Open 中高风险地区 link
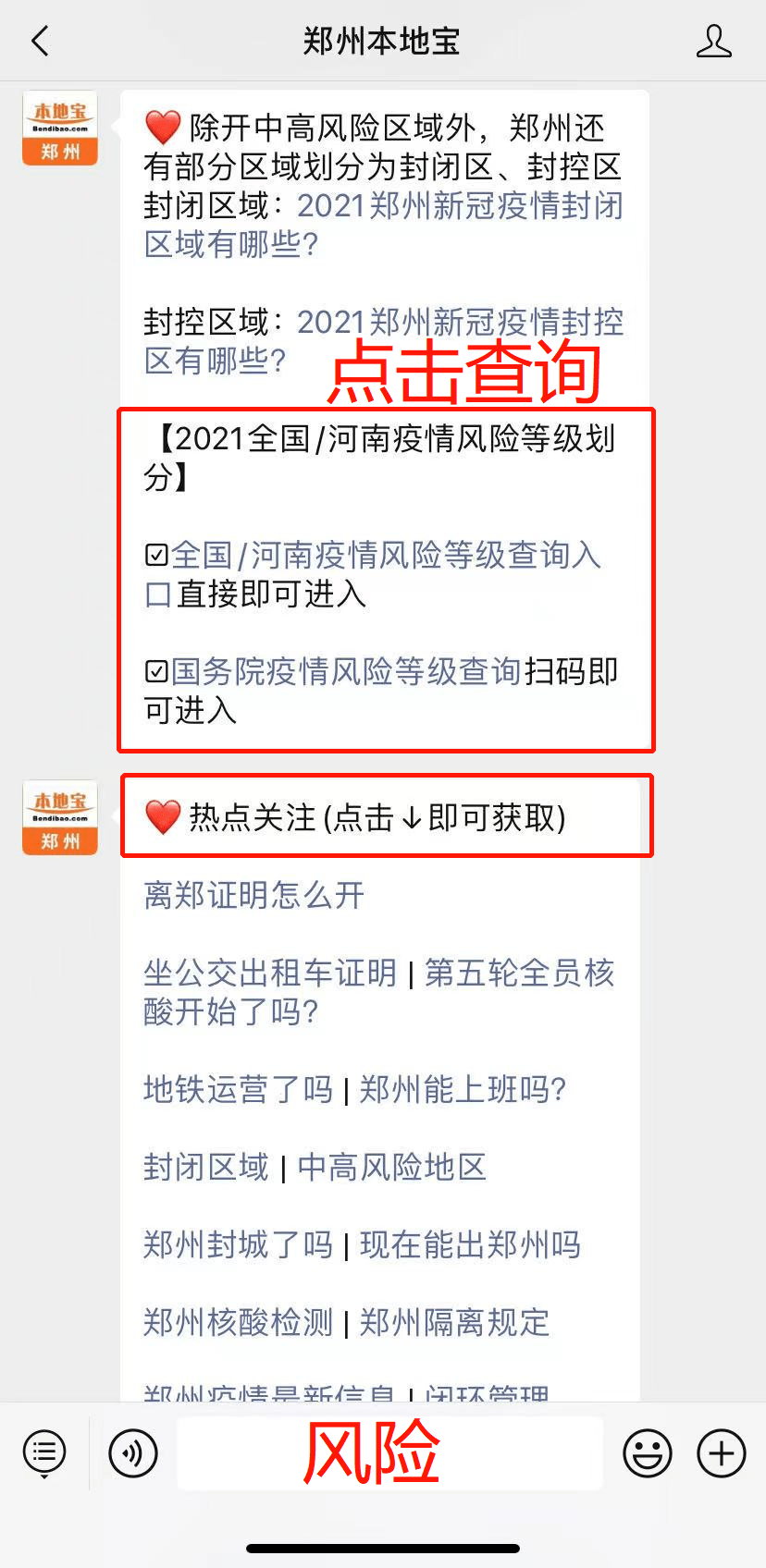 pos(392,1167)
